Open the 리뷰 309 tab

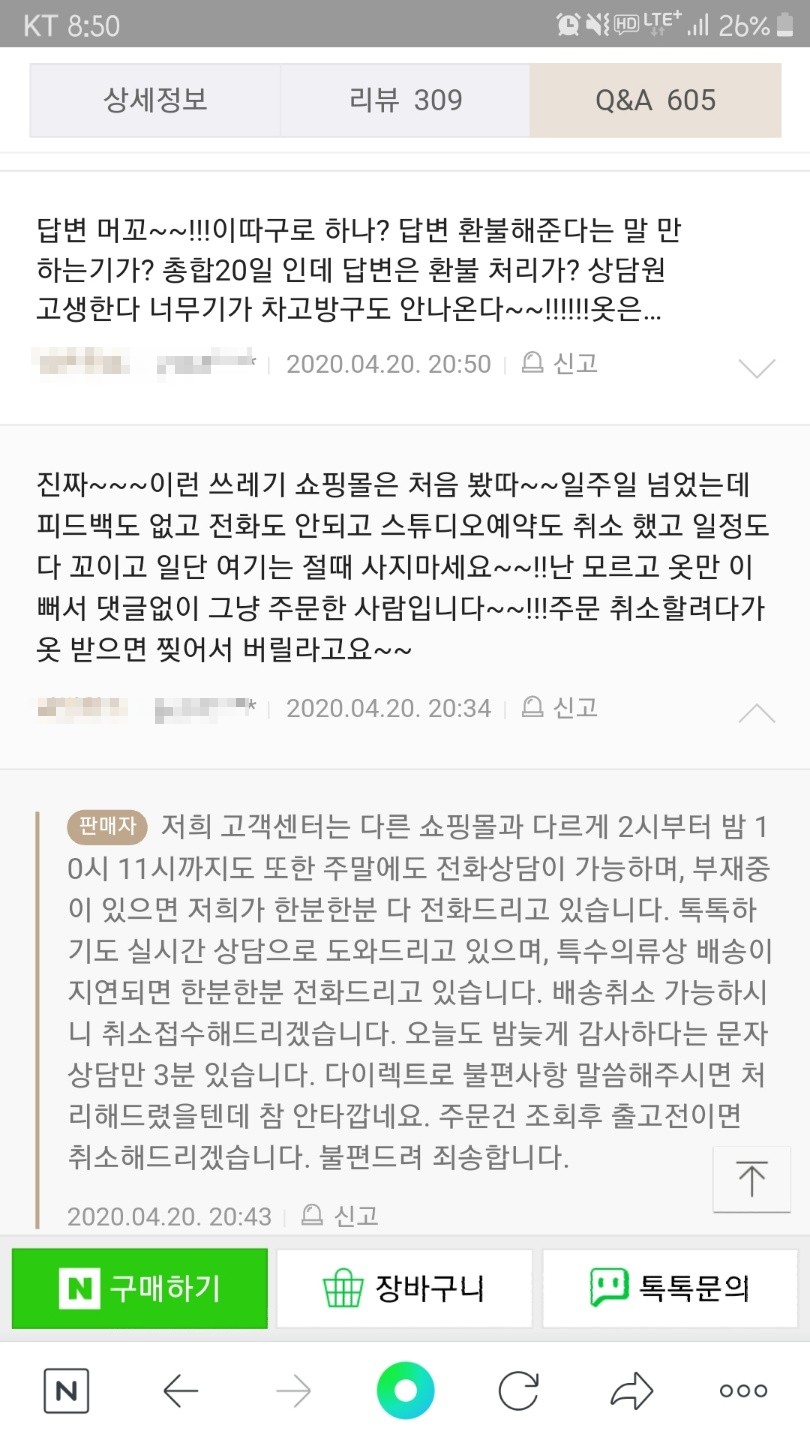(405, 100)
